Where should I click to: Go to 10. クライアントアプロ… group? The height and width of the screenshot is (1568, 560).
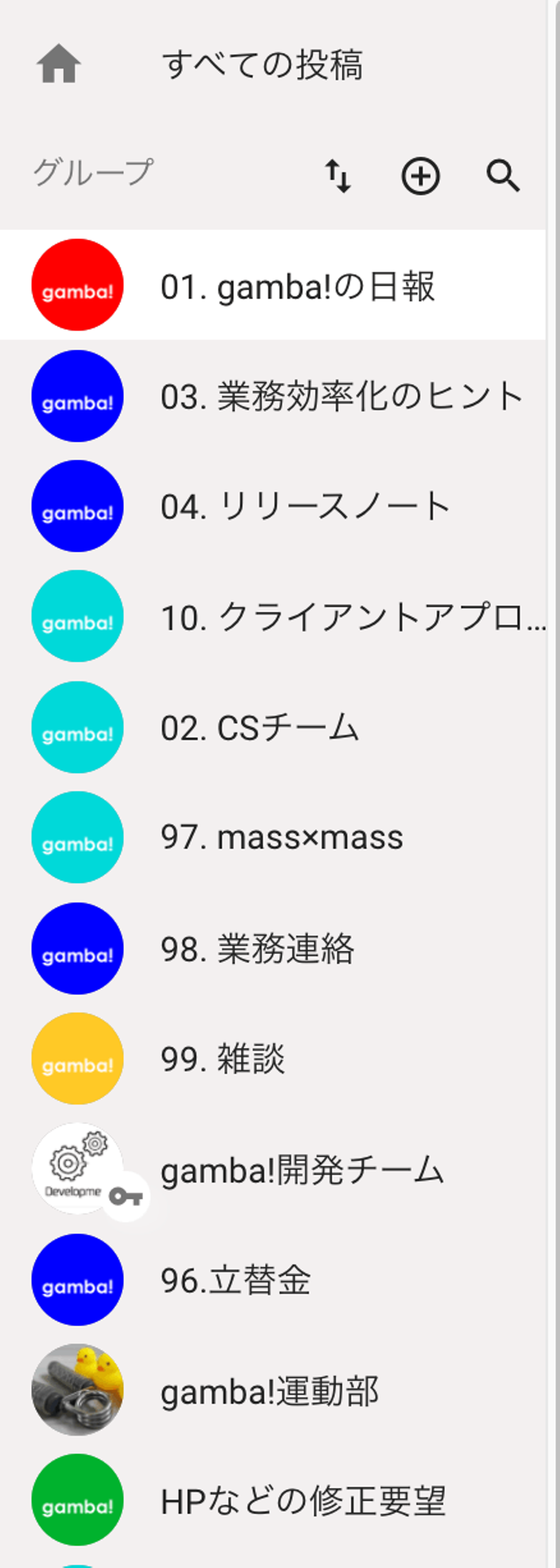coord(352,617)
